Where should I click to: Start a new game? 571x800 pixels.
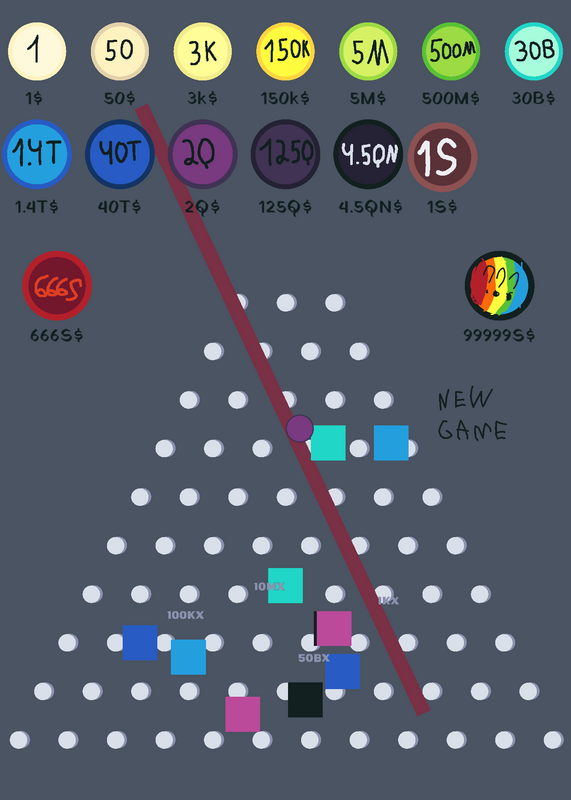pyautogui.click(x=473, y=415)
